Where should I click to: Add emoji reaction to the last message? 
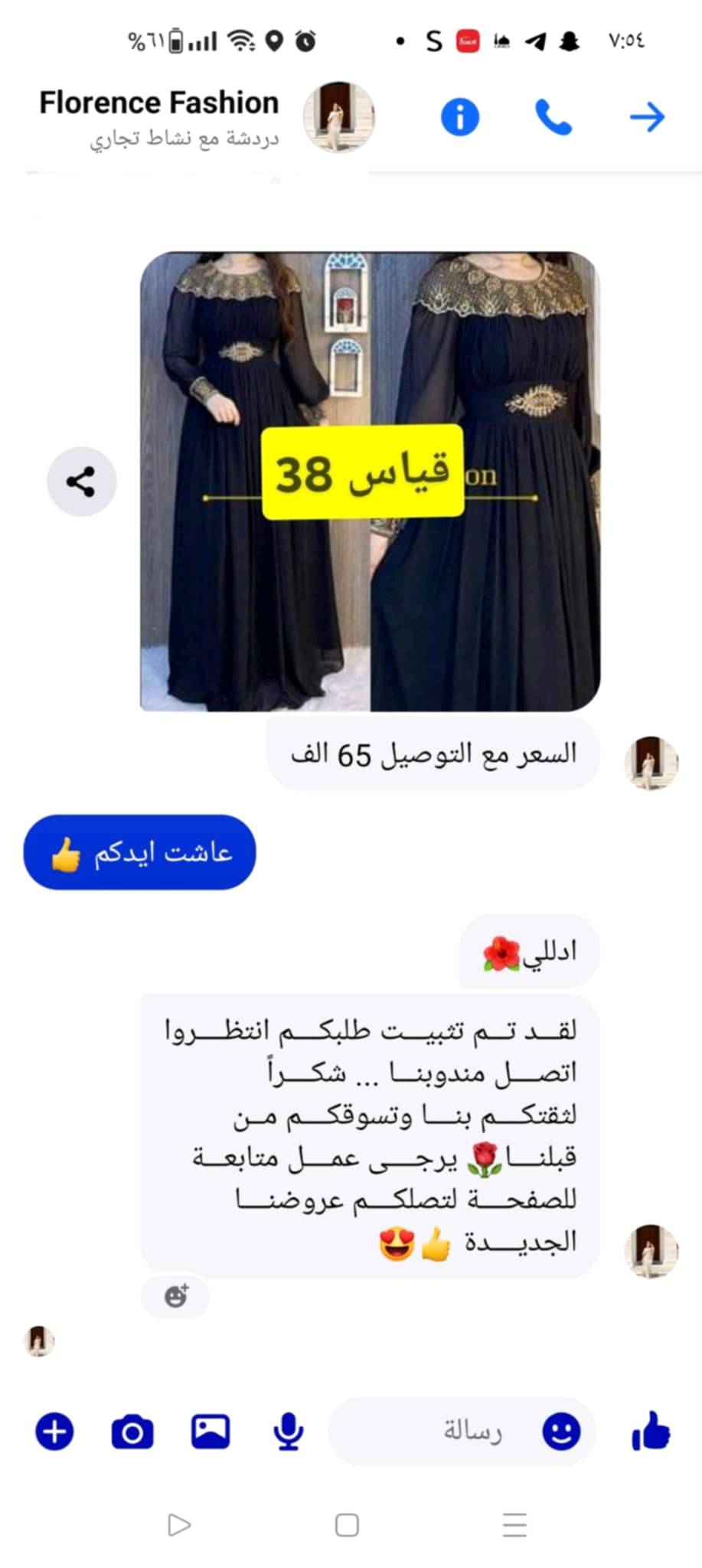coord(176,1296)
